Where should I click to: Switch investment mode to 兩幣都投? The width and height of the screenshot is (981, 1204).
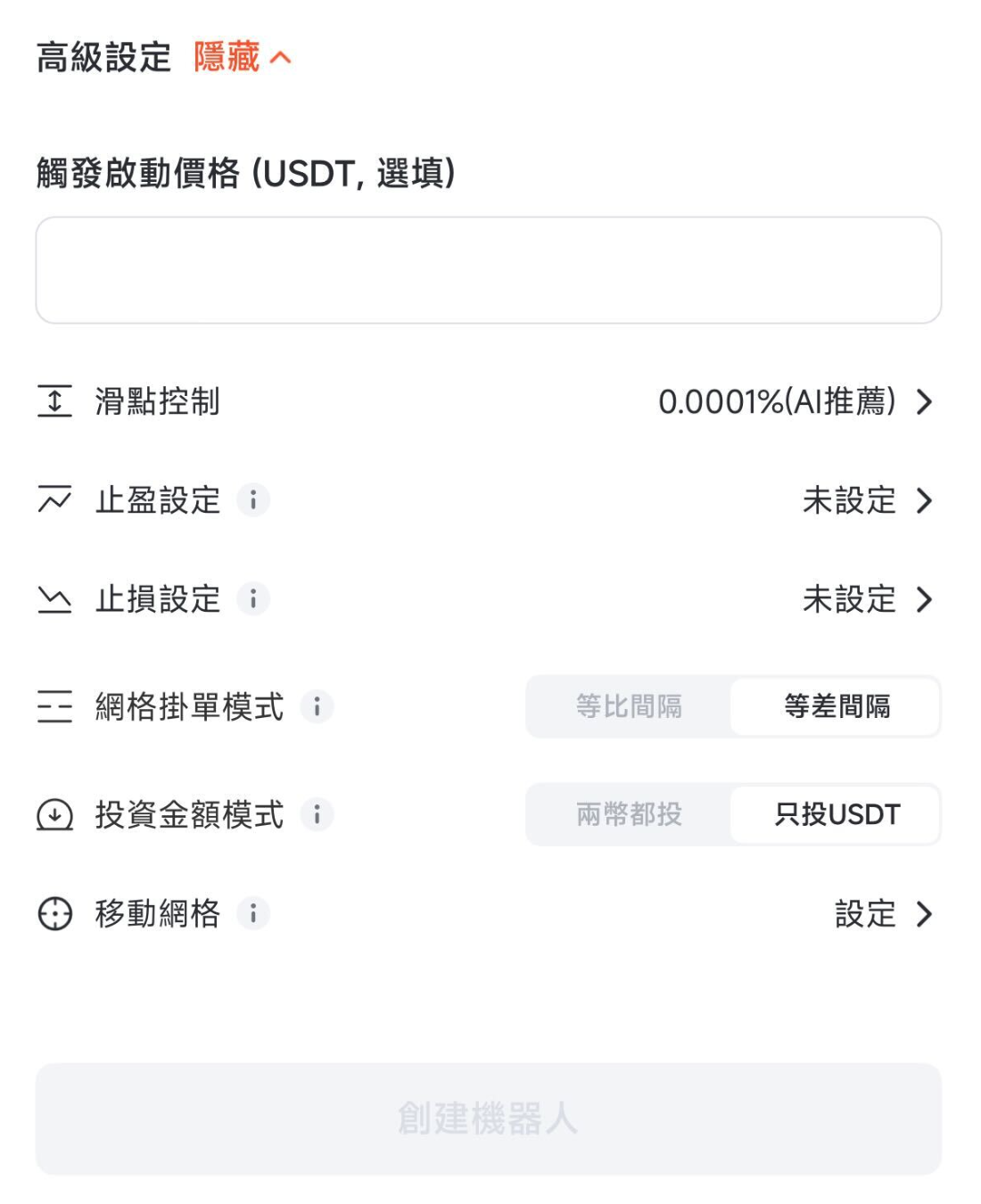(630, 813)
